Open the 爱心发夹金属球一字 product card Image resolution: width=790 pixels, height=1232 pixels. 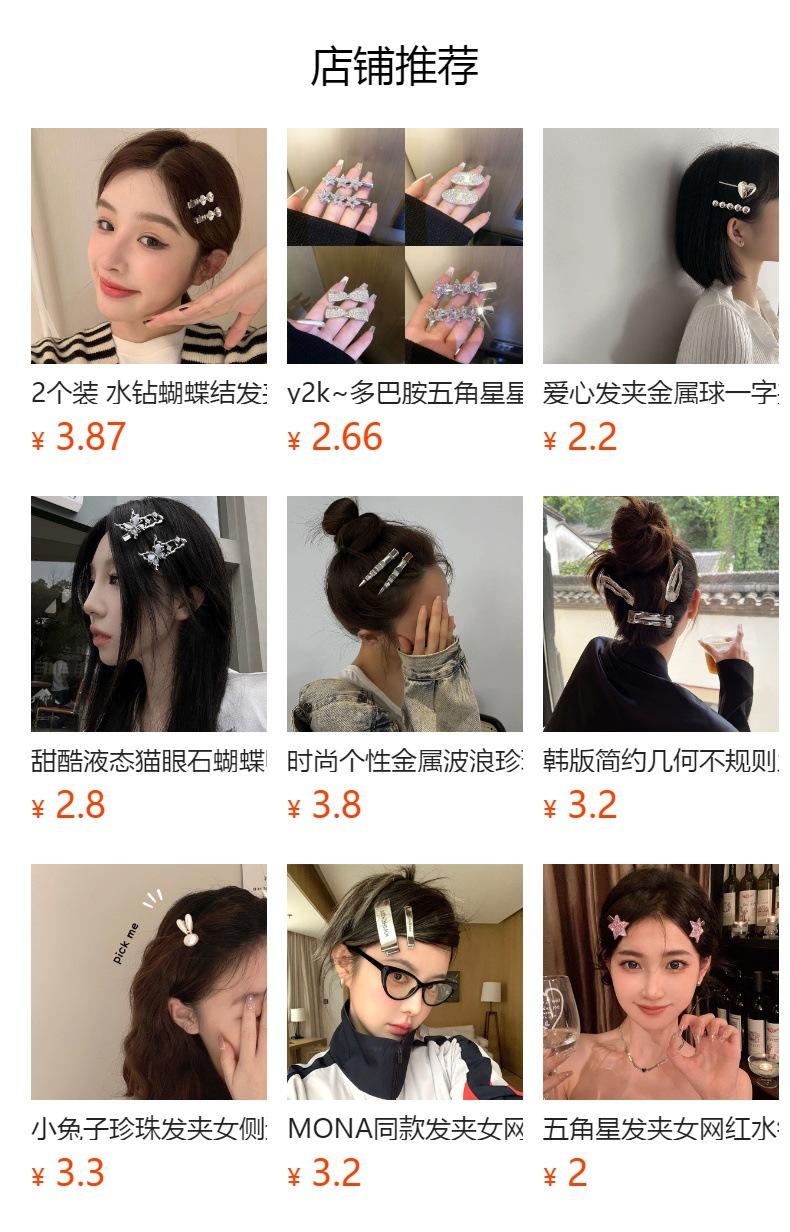click(x=661, y=292)
